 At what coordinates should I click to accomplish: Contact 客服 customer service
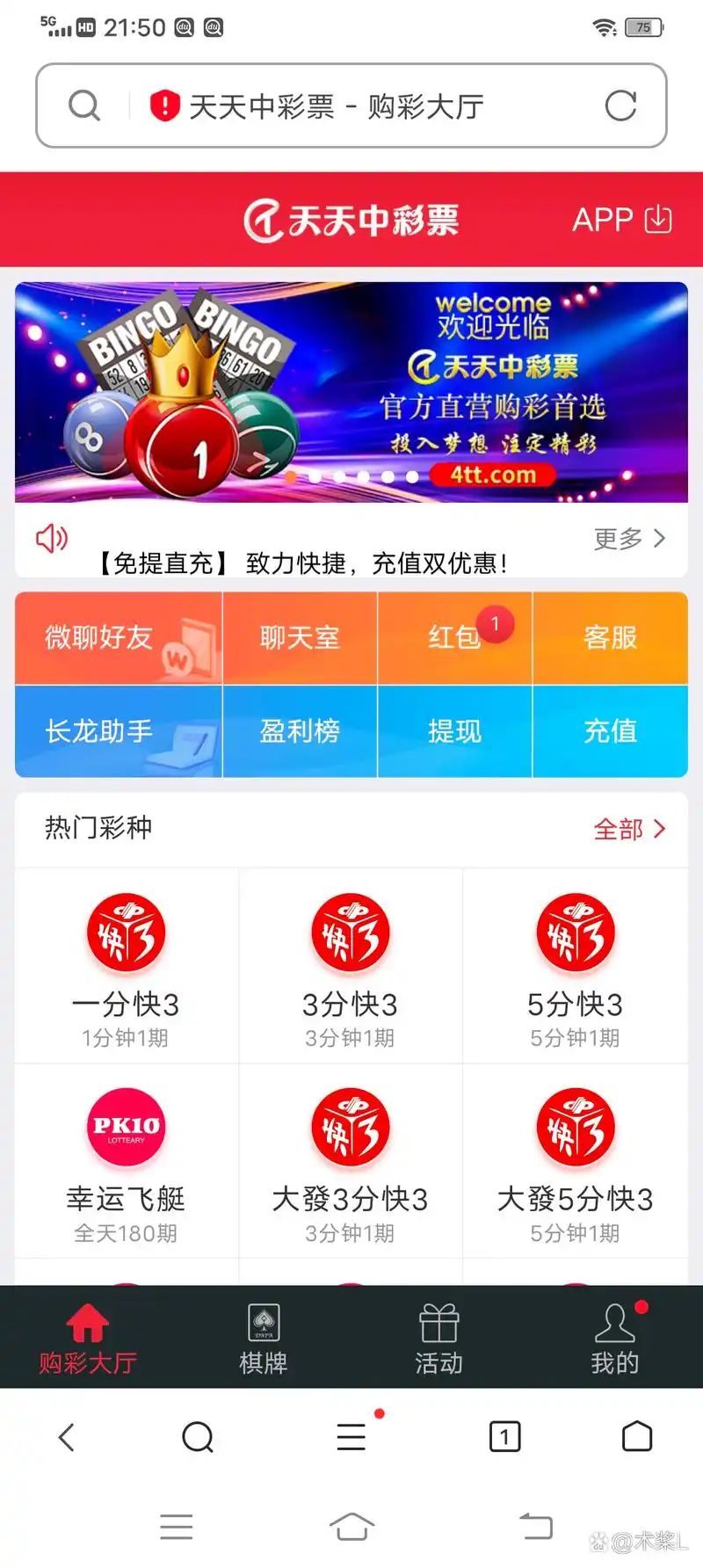[610, 638]
